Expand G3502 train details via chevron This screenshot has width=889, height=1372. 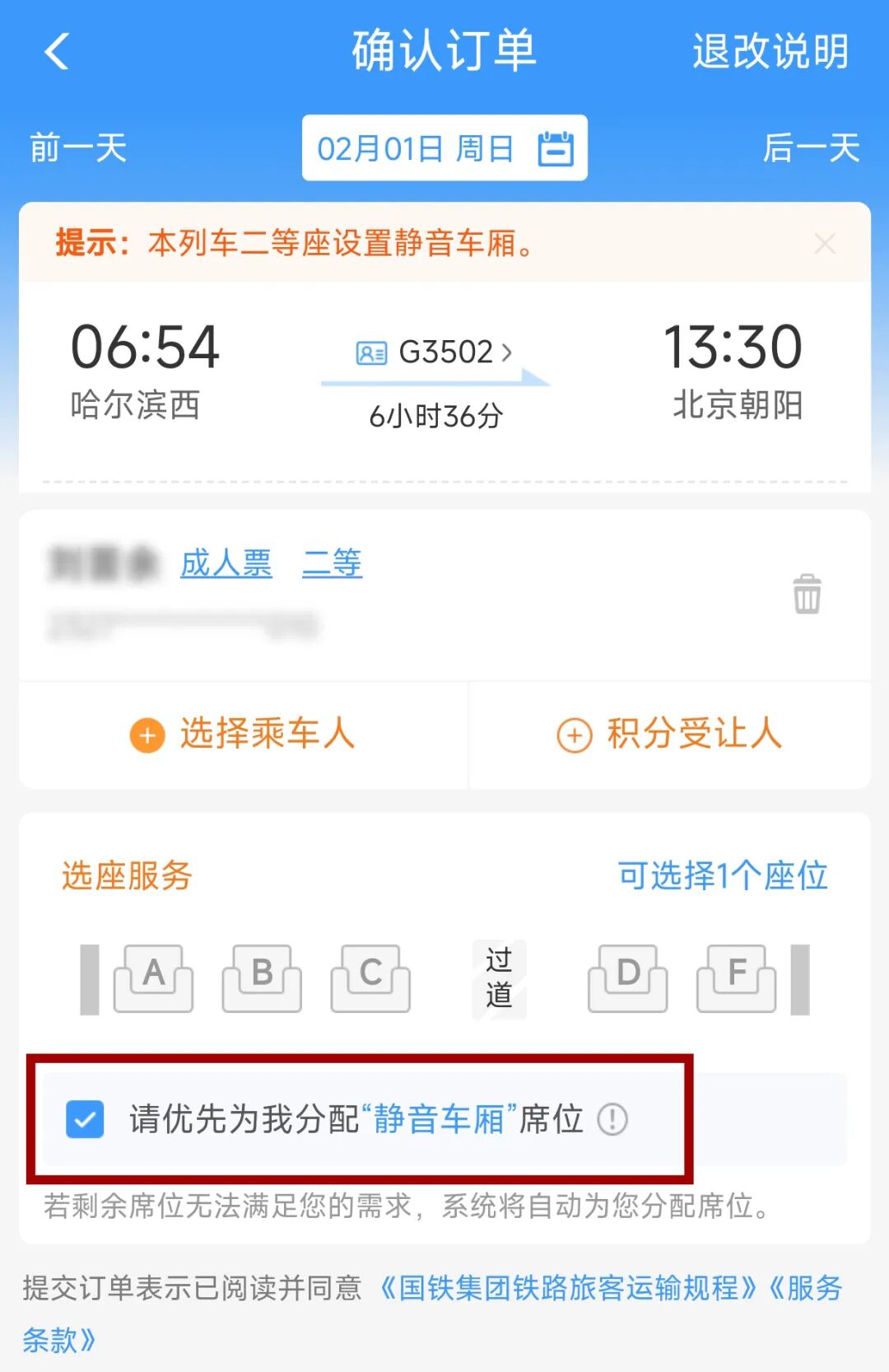coord(505,352)
